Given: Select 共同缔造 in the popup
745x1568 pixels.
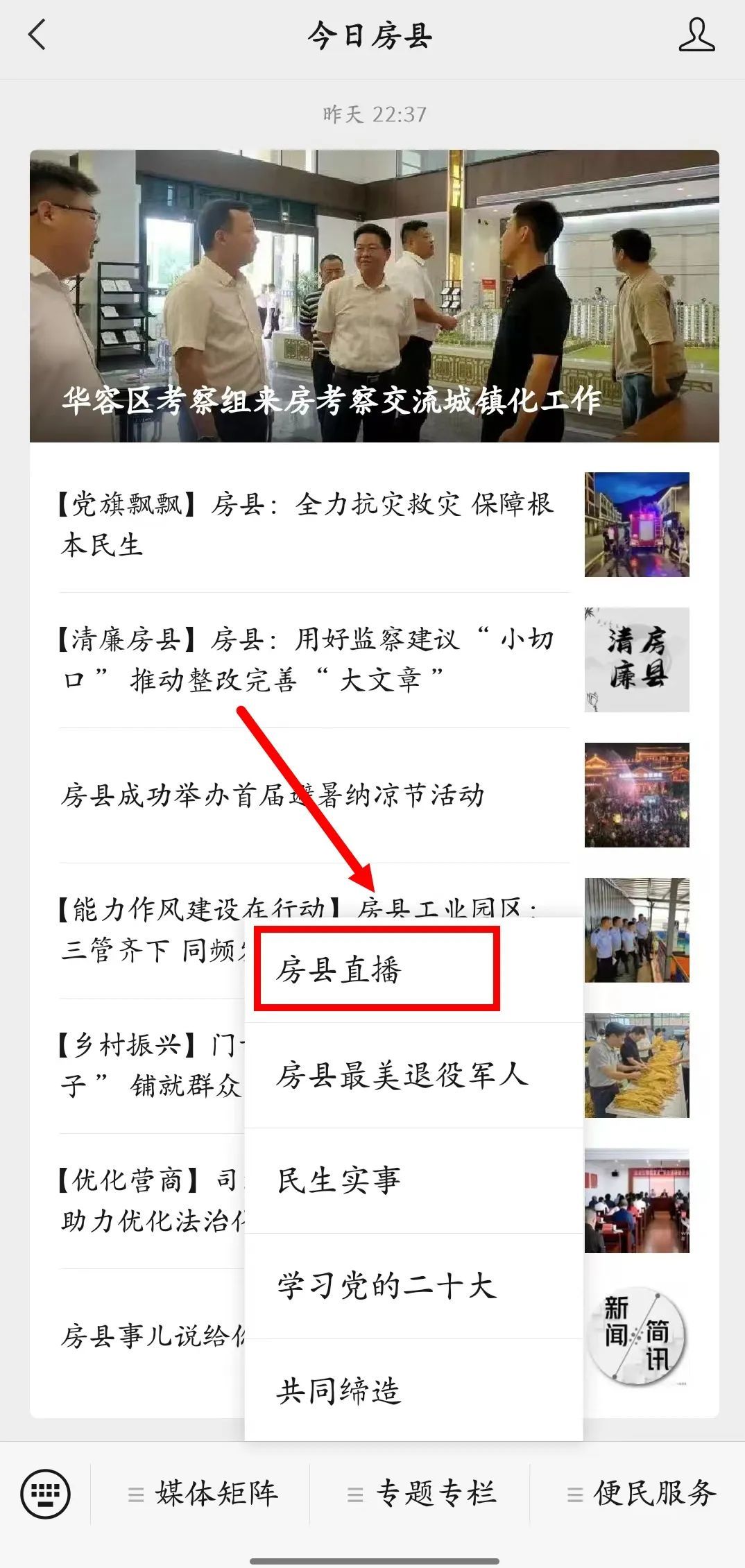Looking at the screenshot, I should (340, 1391).
